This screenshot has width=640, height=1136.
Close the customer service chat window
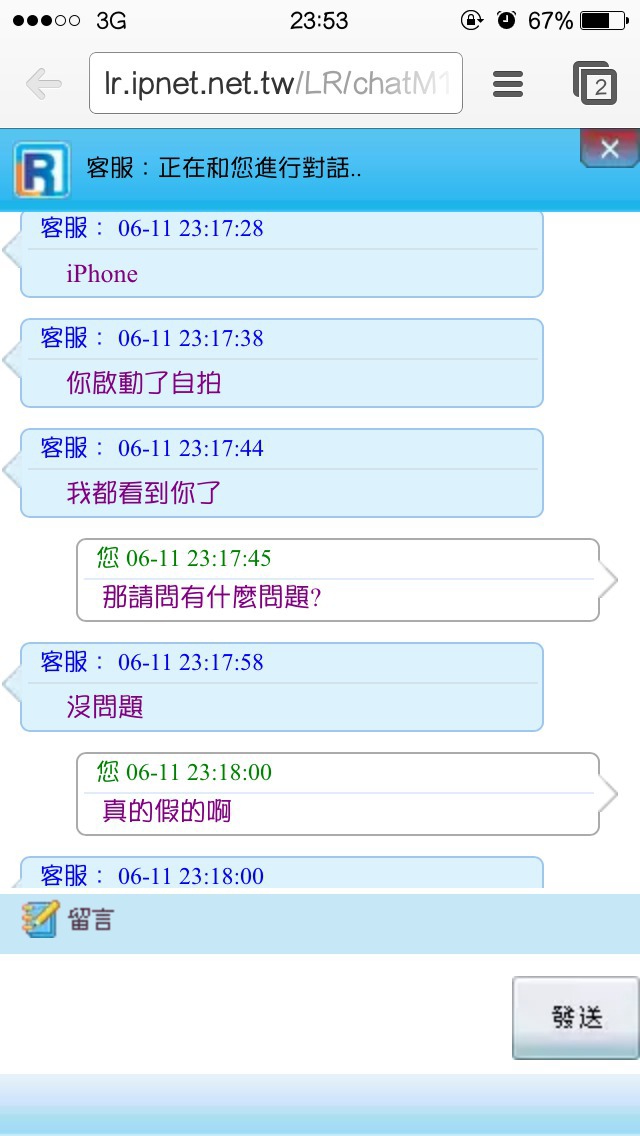[609, 149]
